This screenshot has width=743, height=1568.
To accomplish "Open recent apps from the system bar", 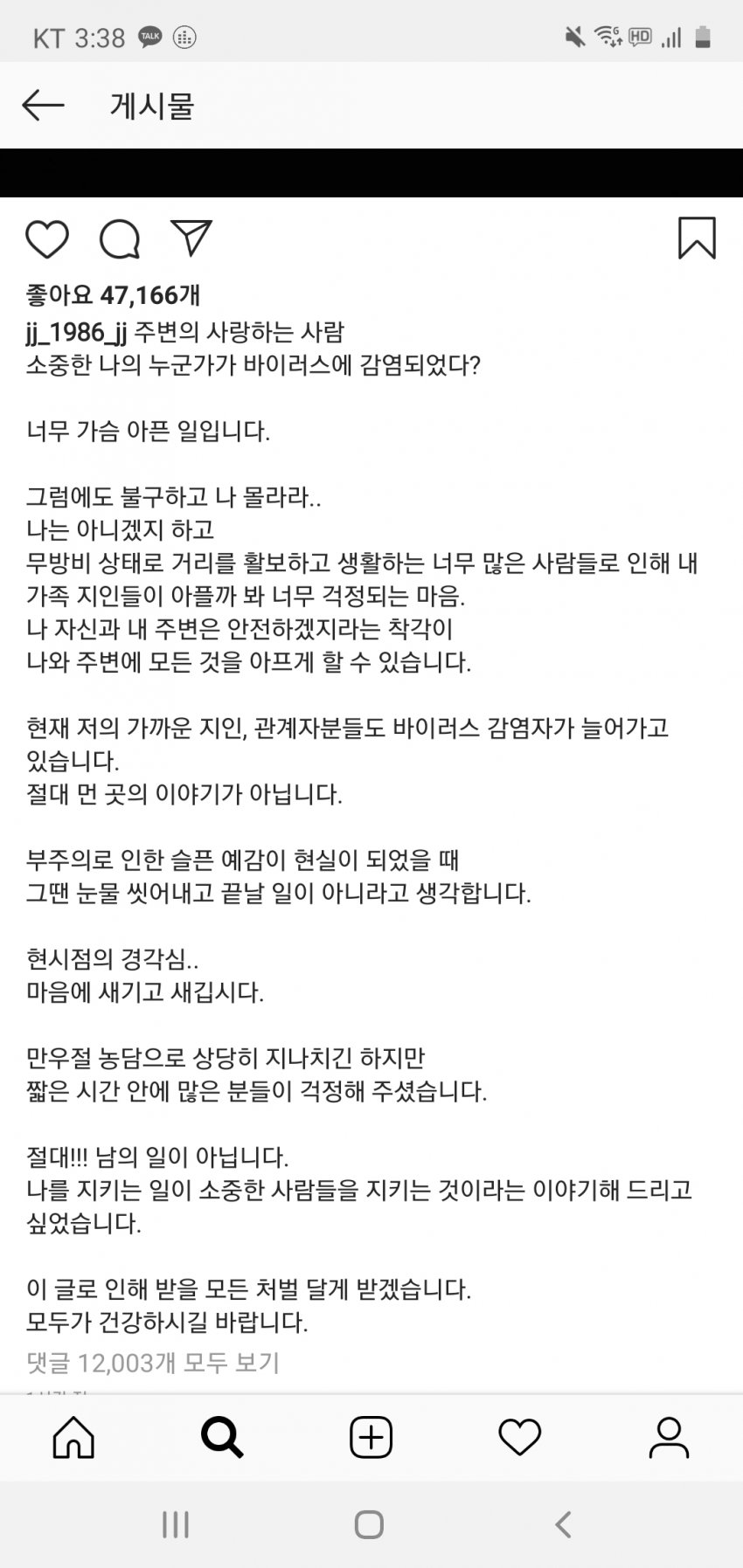I will coord(176,1524).
